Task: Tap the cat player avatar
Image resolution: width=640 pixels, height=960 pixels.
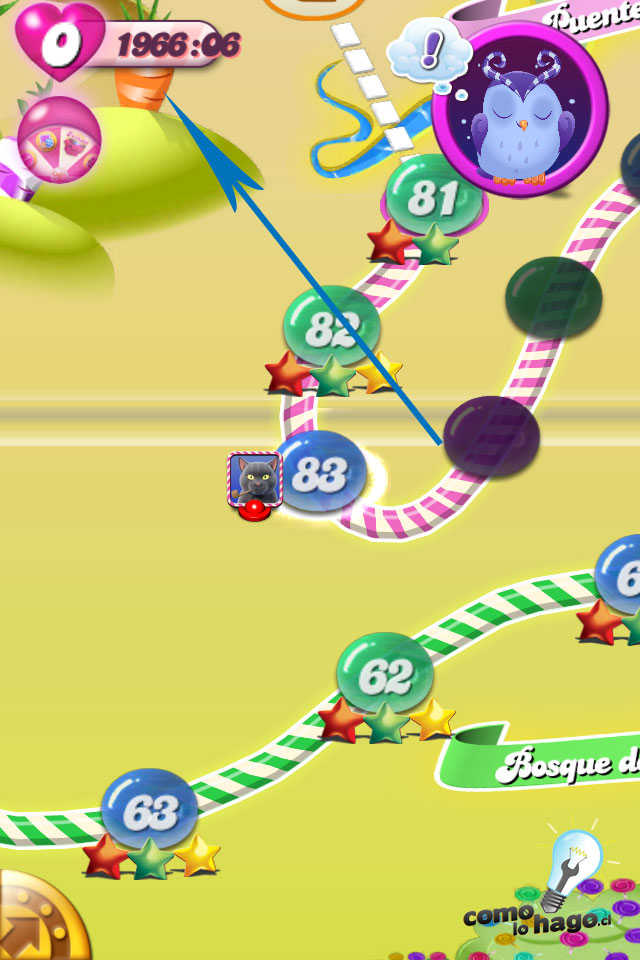Action: click(x=254, y=479)
